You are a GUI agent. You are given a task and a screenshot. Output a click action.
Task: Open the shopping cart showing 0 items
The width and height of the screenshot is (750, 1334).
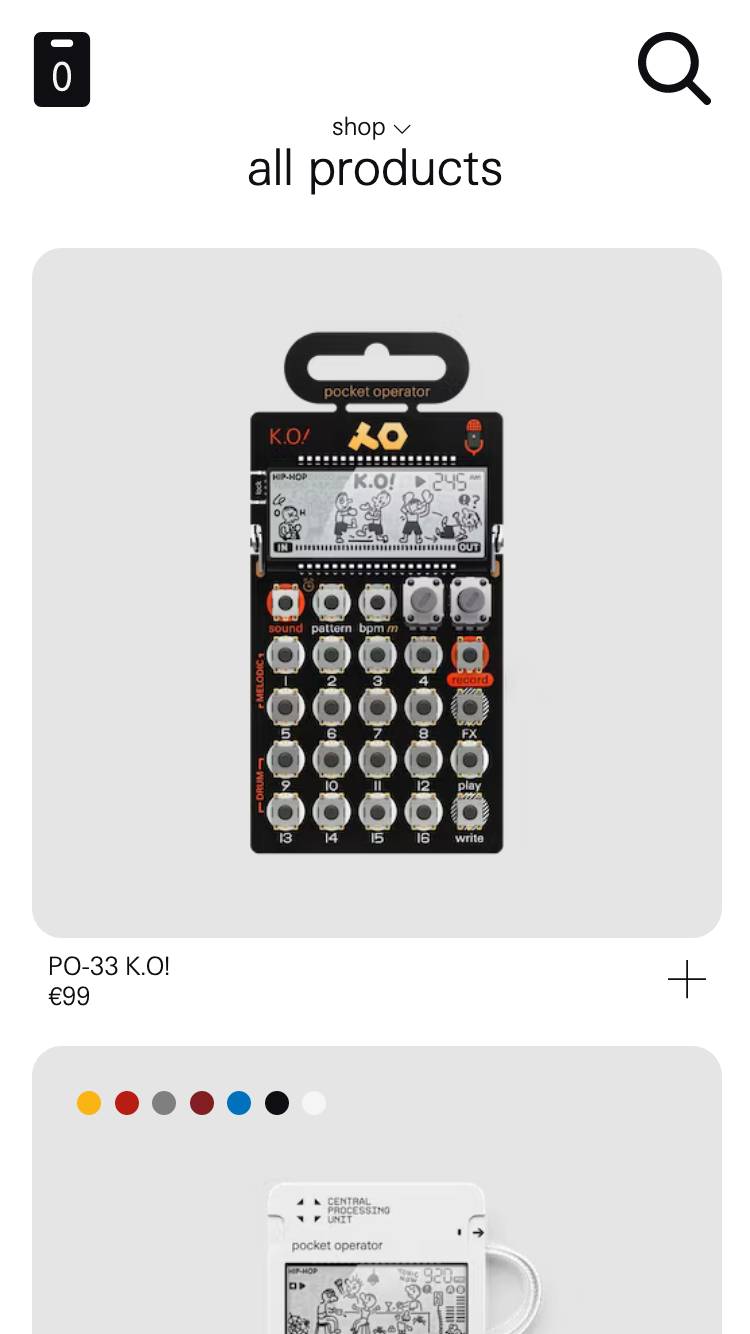[x=62, y=70]
